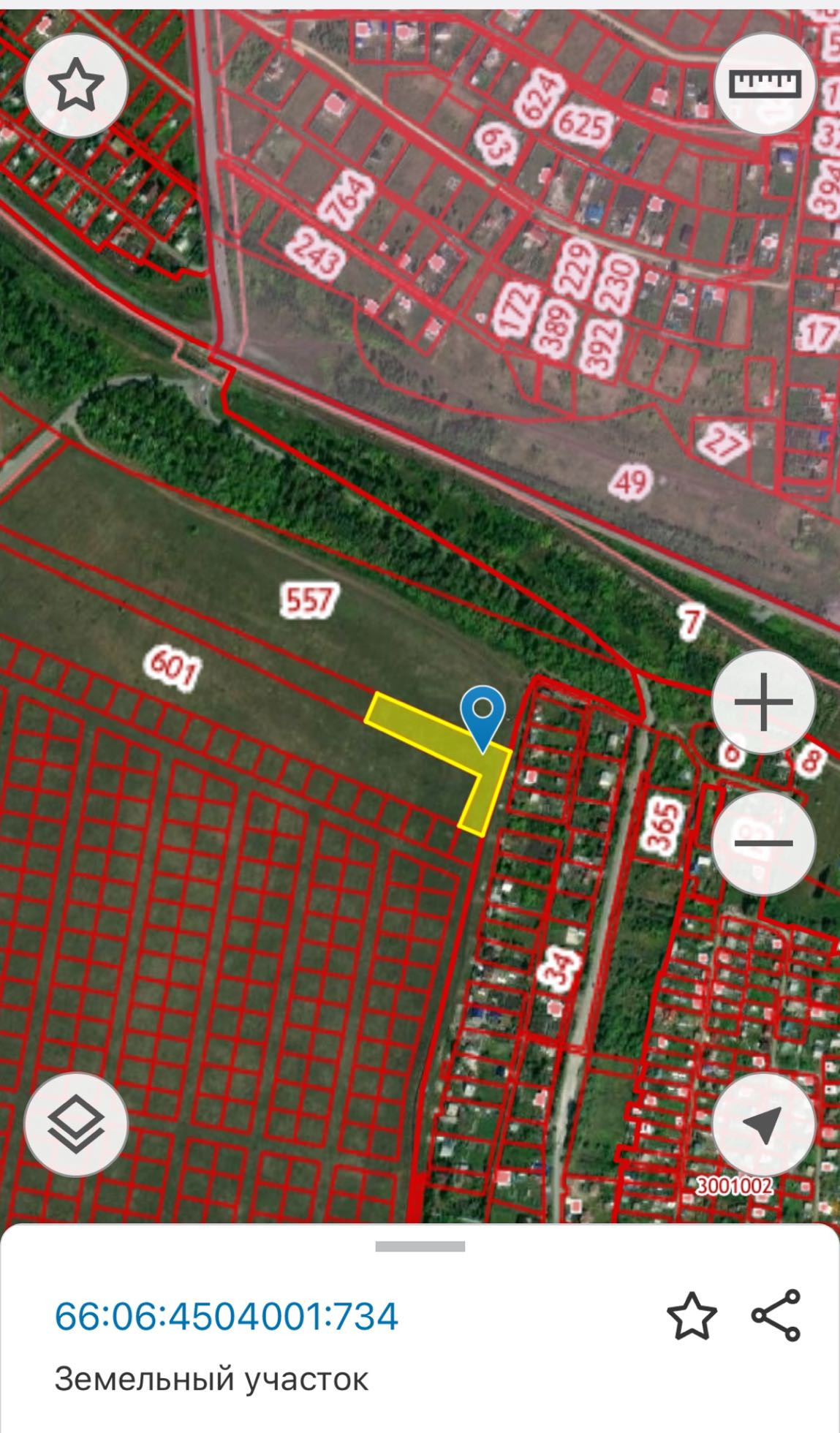Open favorites with the star button on map
The height and width of the screenshot is (1433, 840).
pos(76,86)
